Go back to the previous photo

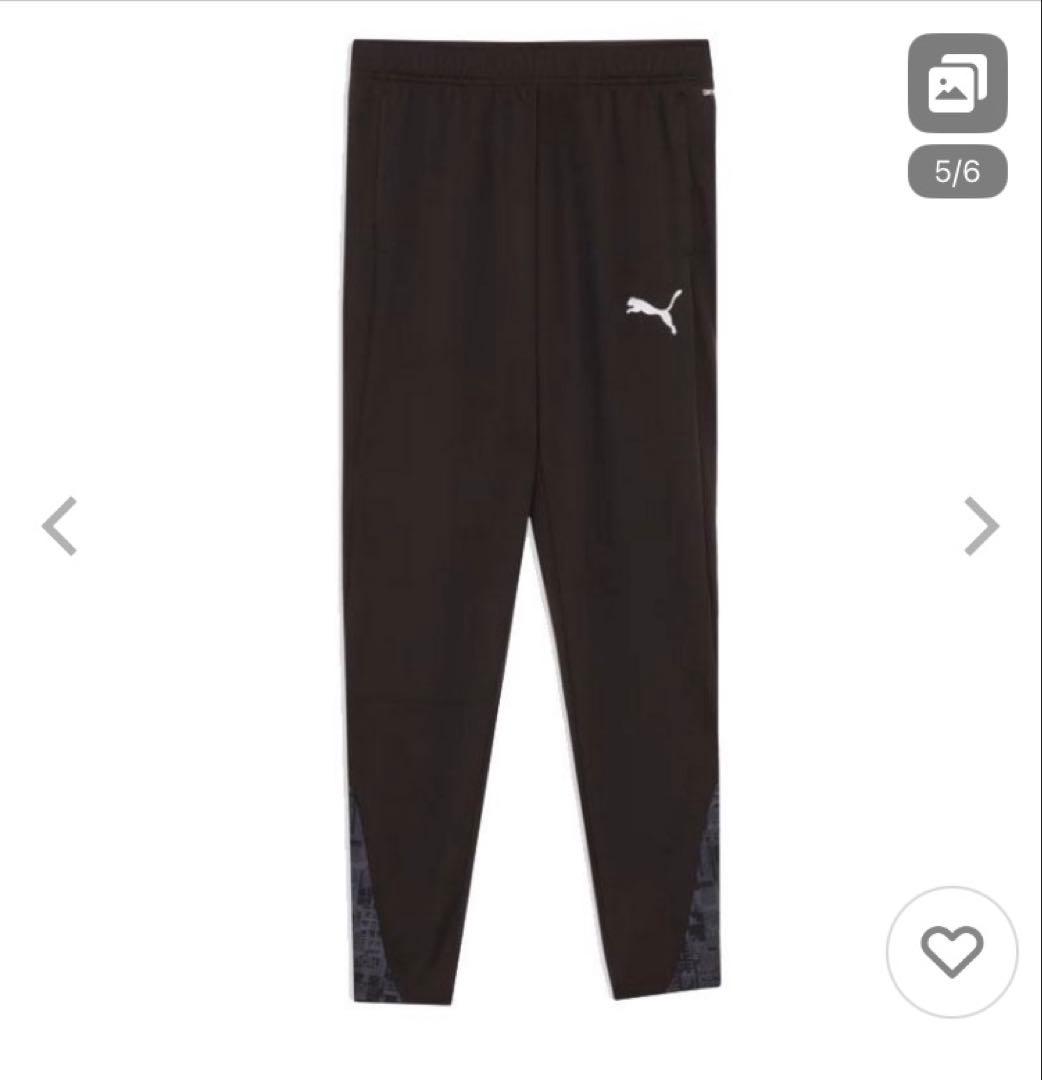(60, 524)
